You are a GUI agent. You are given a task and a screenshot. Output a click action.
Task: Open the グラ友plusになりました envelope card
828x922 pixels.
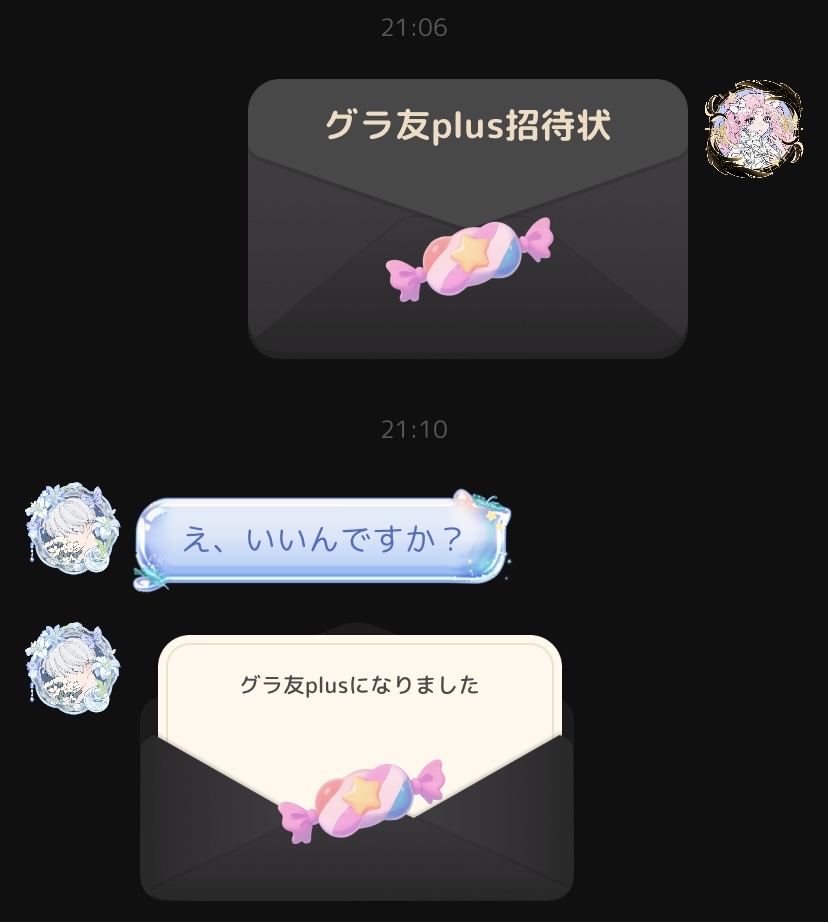tap(357, 765)
